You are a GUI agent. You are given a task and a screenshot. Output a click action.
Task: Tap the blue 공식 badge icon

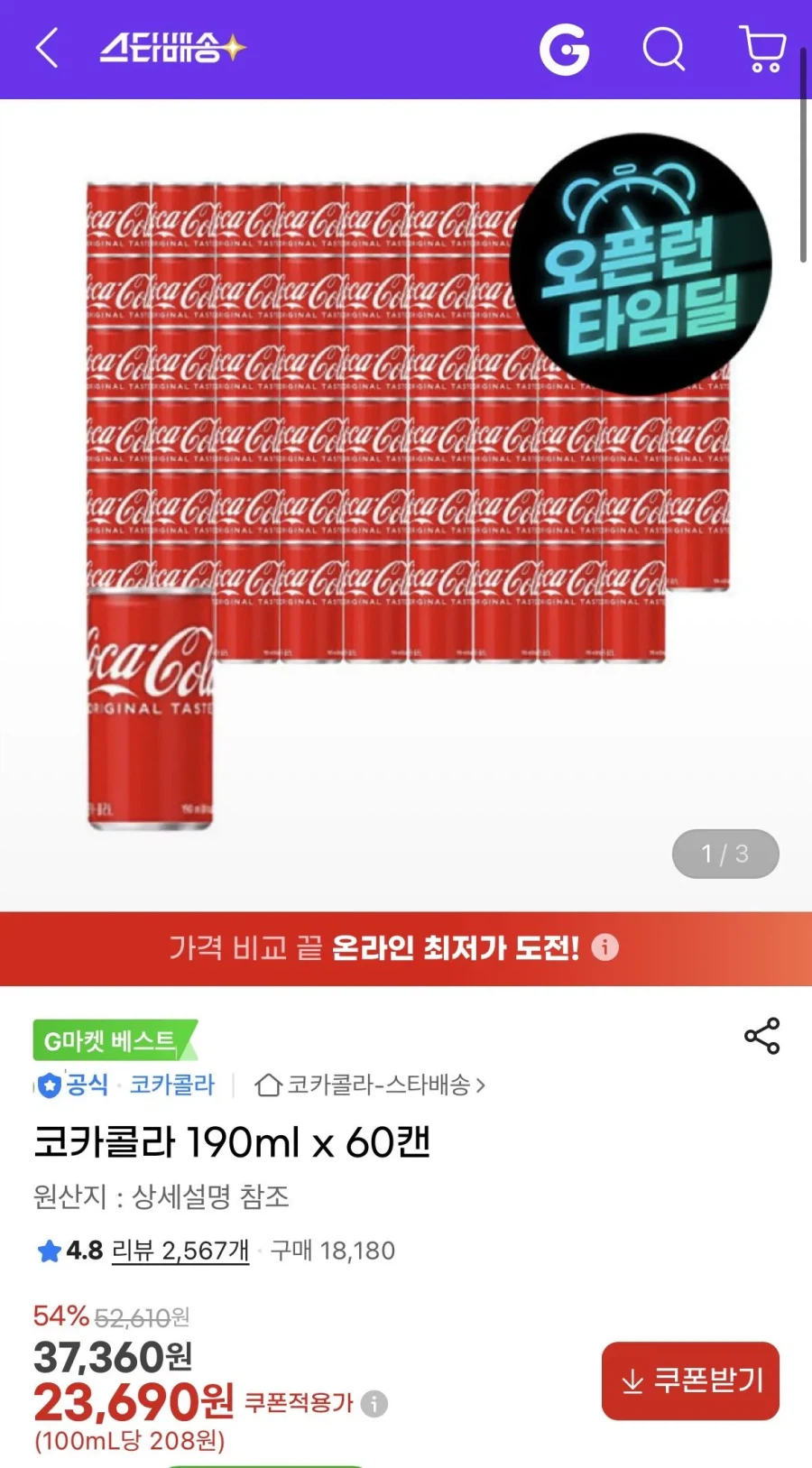click(x=50, y=1085)
